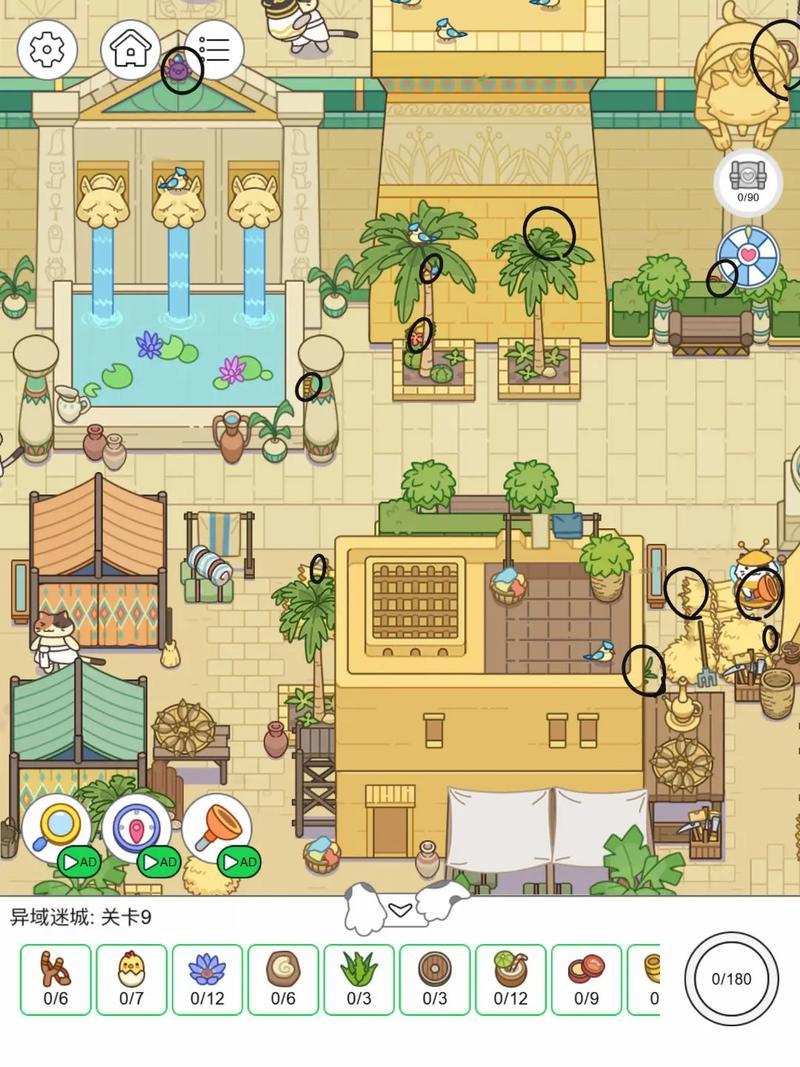Screen dimensions: 800x1067
Task: Use the compass locator hint with AD
Action: pyautogui.click(x=137, y=829)
